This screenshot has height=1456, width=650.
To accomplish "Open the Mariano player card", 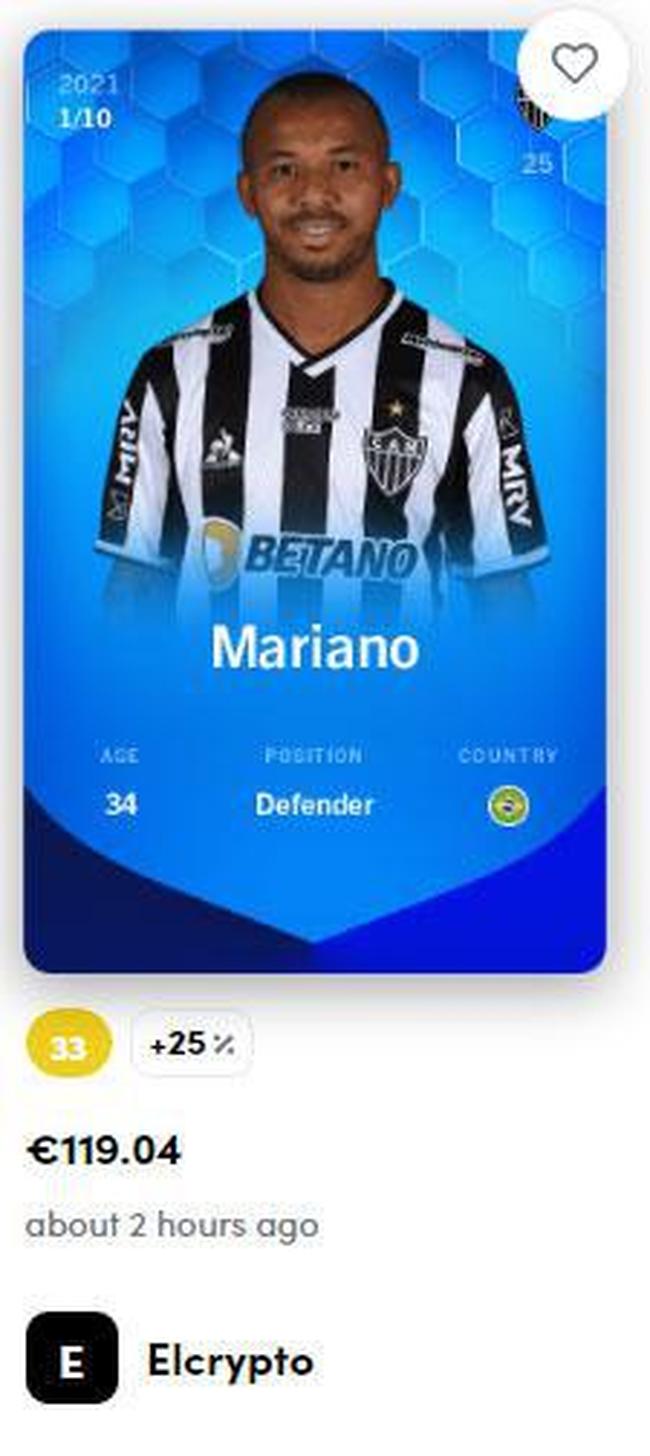I will [314, 500].
